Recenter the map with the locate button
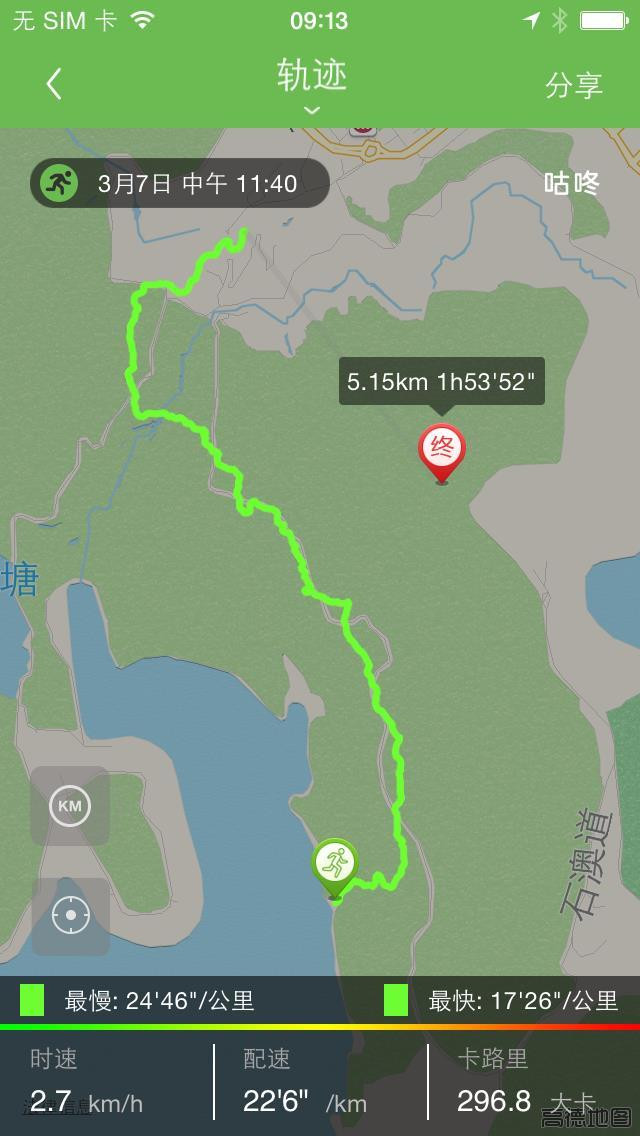The image size is (640, 1136). [x=70, y=916]
